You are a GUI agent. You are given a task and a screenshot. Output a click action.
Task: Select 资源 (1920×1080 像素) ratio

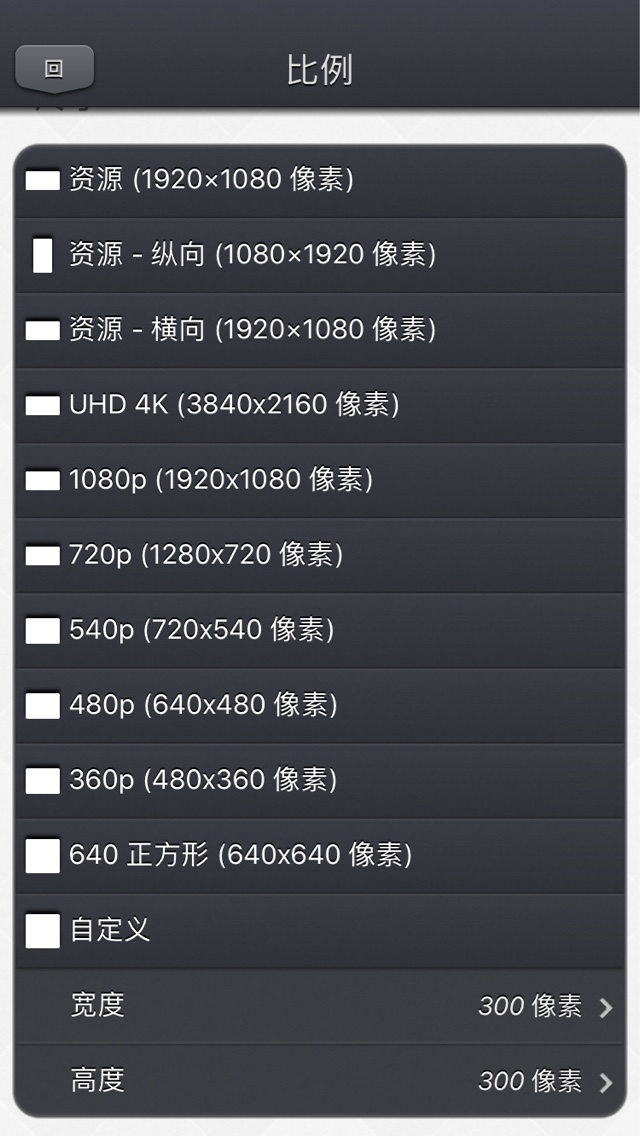pos(320,180)
